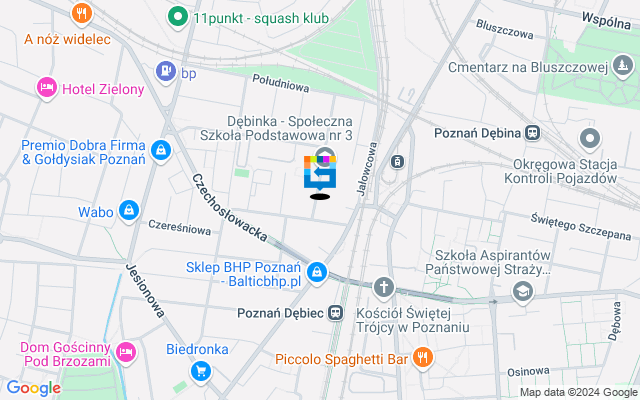Image resolution: width=640 pixels, height=400 pixels.
Task: Open 11punkt squash klub place pin
Action: pyautogui.click(x=178, y=16)
